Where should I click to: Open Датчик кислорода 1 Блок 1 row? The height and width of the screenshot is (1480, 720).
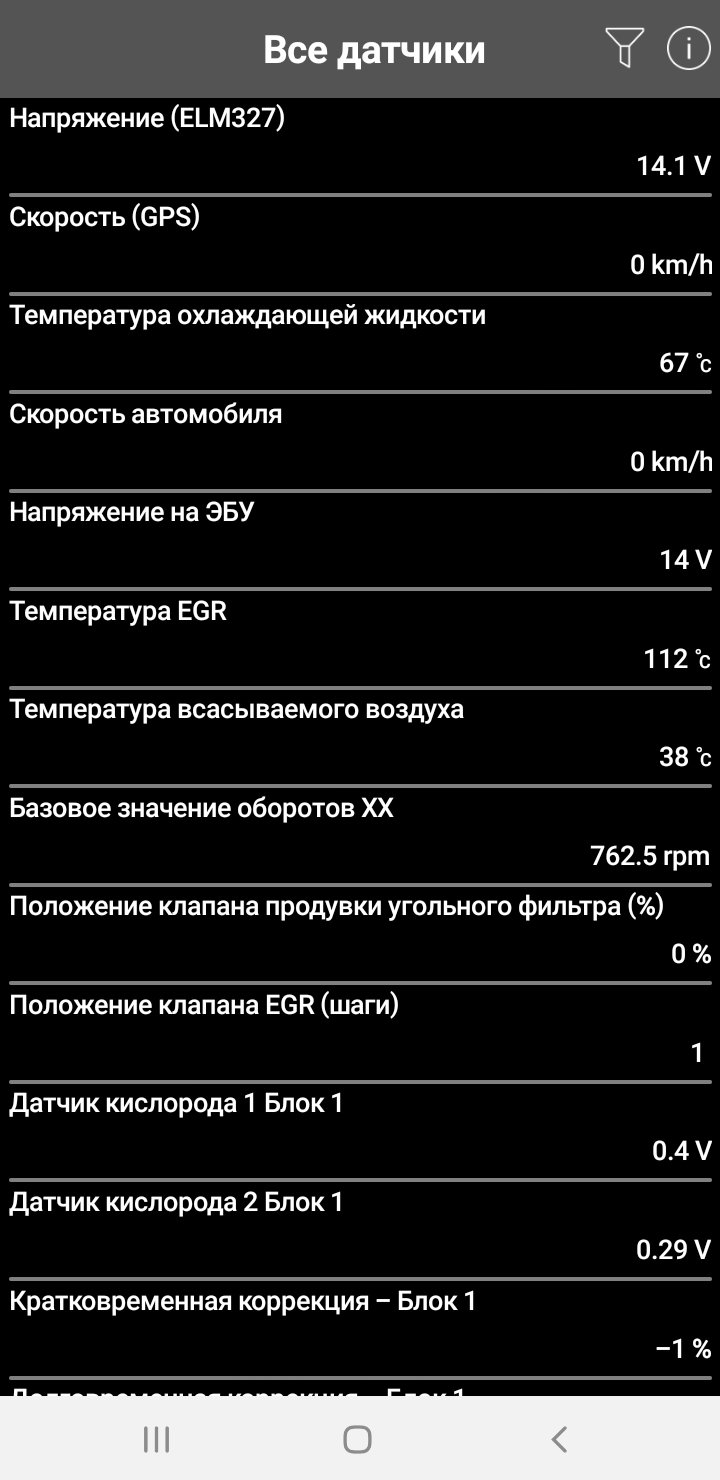click(x=360, y=1130)
